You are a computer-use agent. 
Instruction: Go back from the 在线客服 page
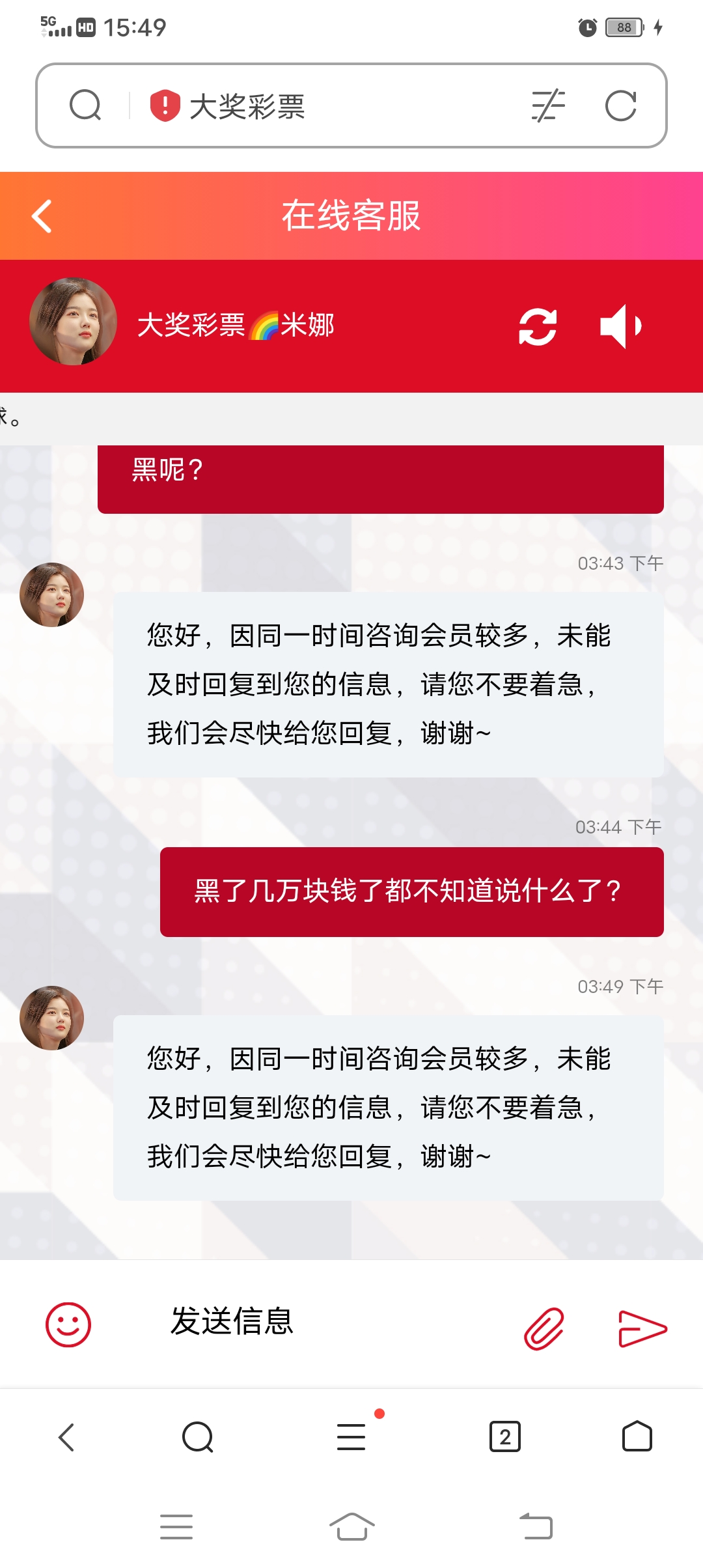point(42,216)
